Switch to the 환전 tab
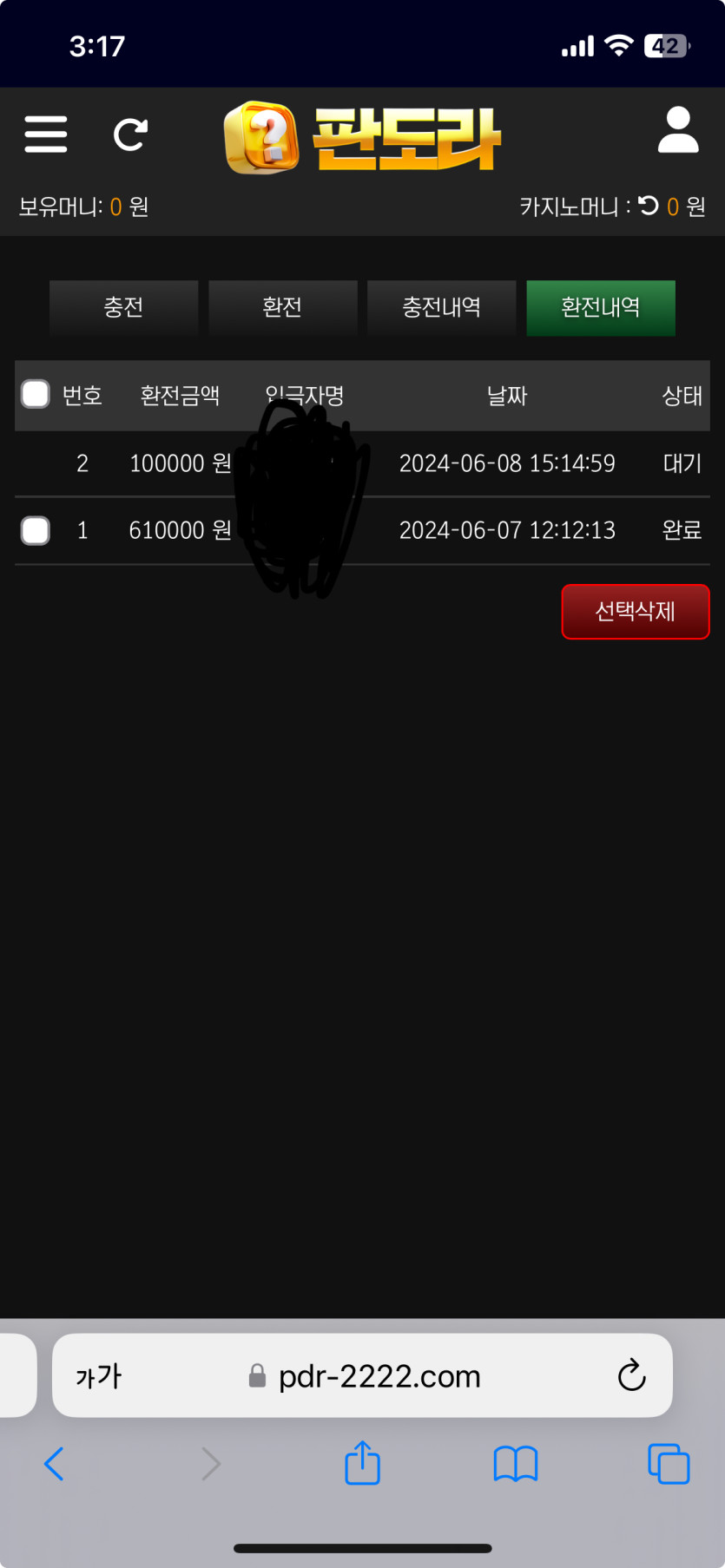This screenshot has width=725, height=1568. coord(282,307)
